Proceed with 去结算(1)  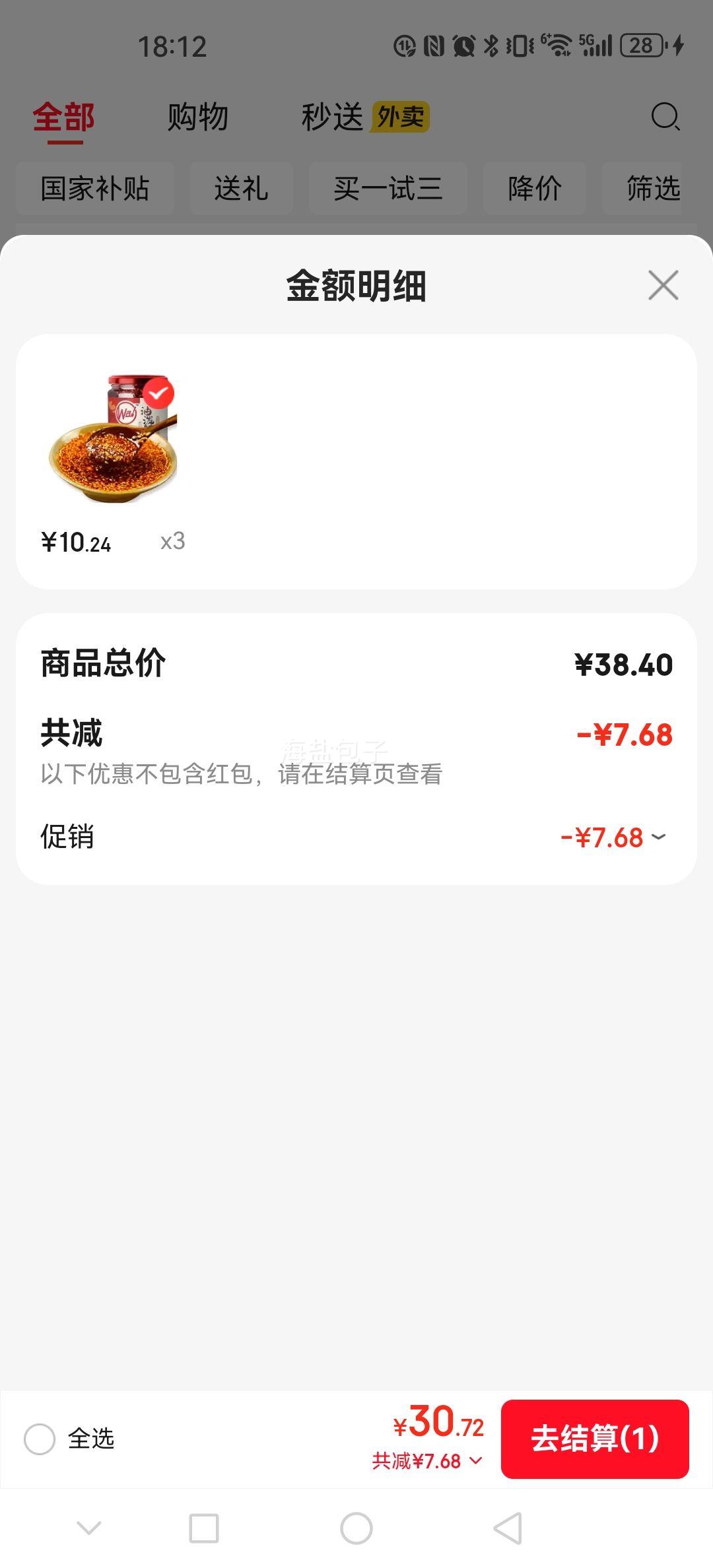[595, 1439]
